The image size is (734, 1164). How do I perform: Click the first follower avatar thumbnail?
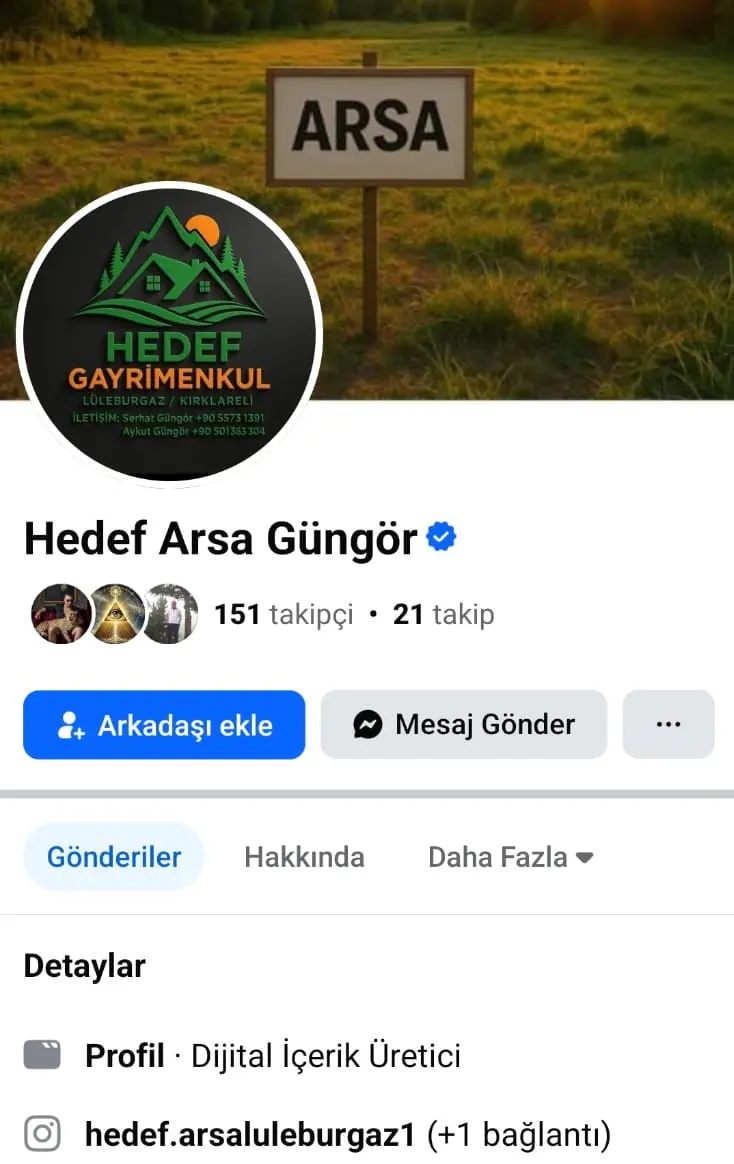tap(60, 613)
